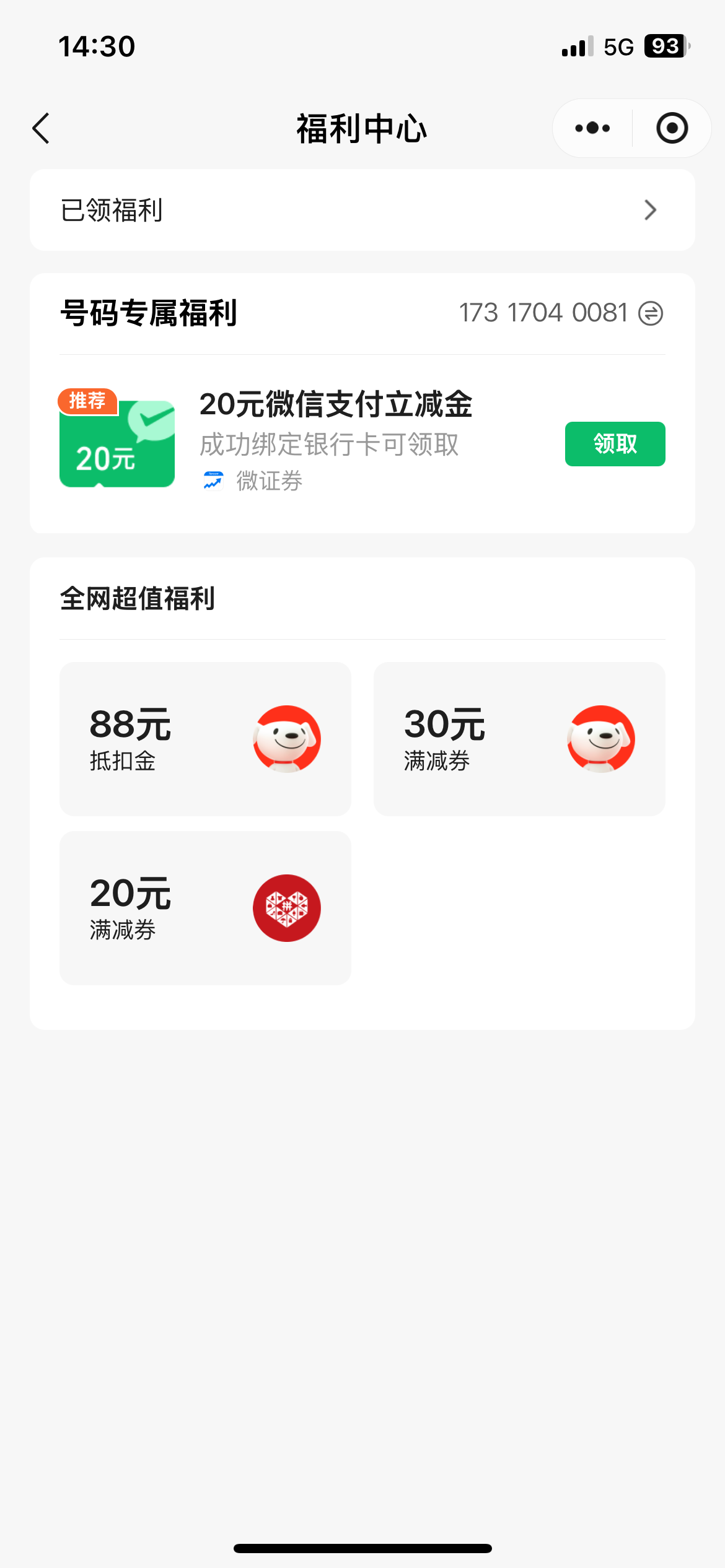Open the 已领福利 row

coord(362,210)
